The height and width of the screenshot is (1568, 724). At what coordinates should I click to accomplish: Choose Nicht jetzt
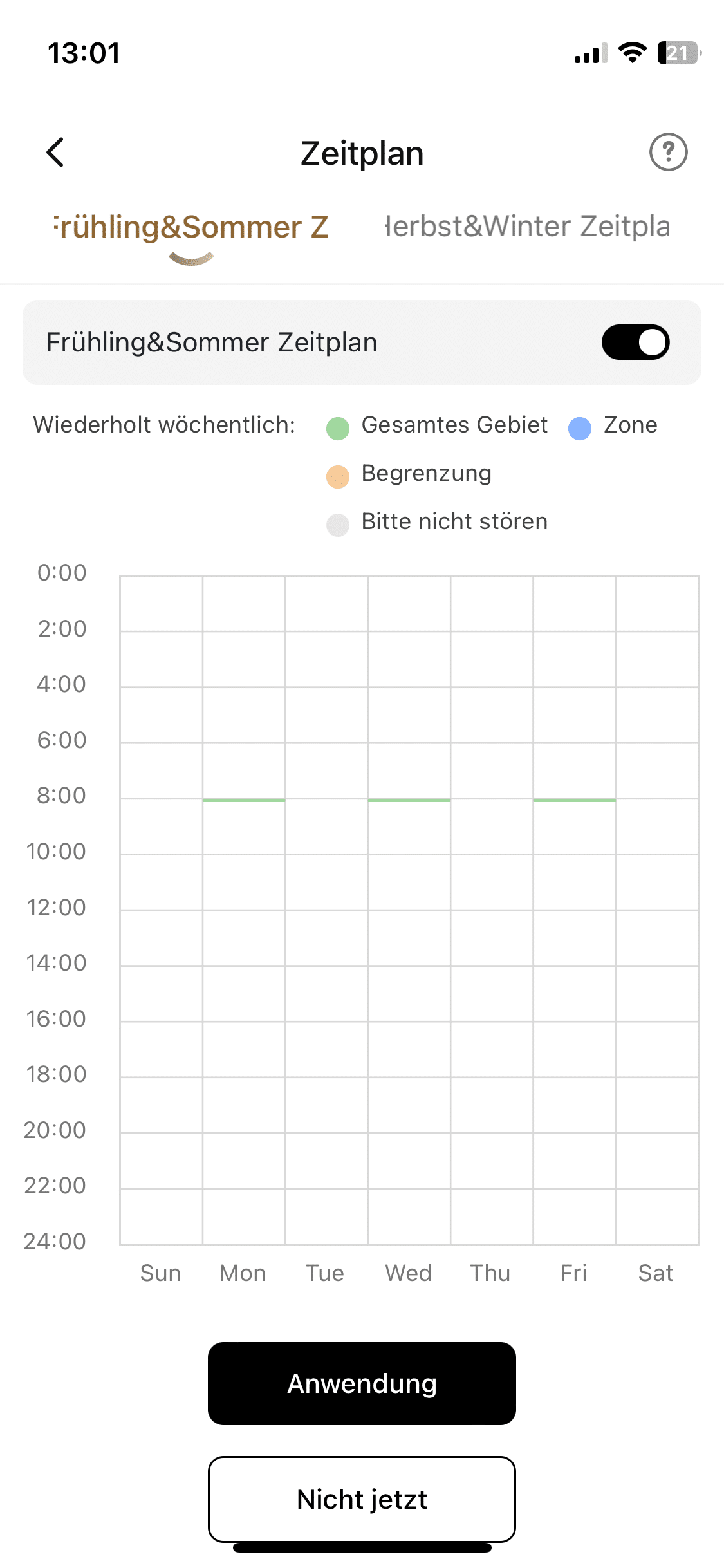362,1499
